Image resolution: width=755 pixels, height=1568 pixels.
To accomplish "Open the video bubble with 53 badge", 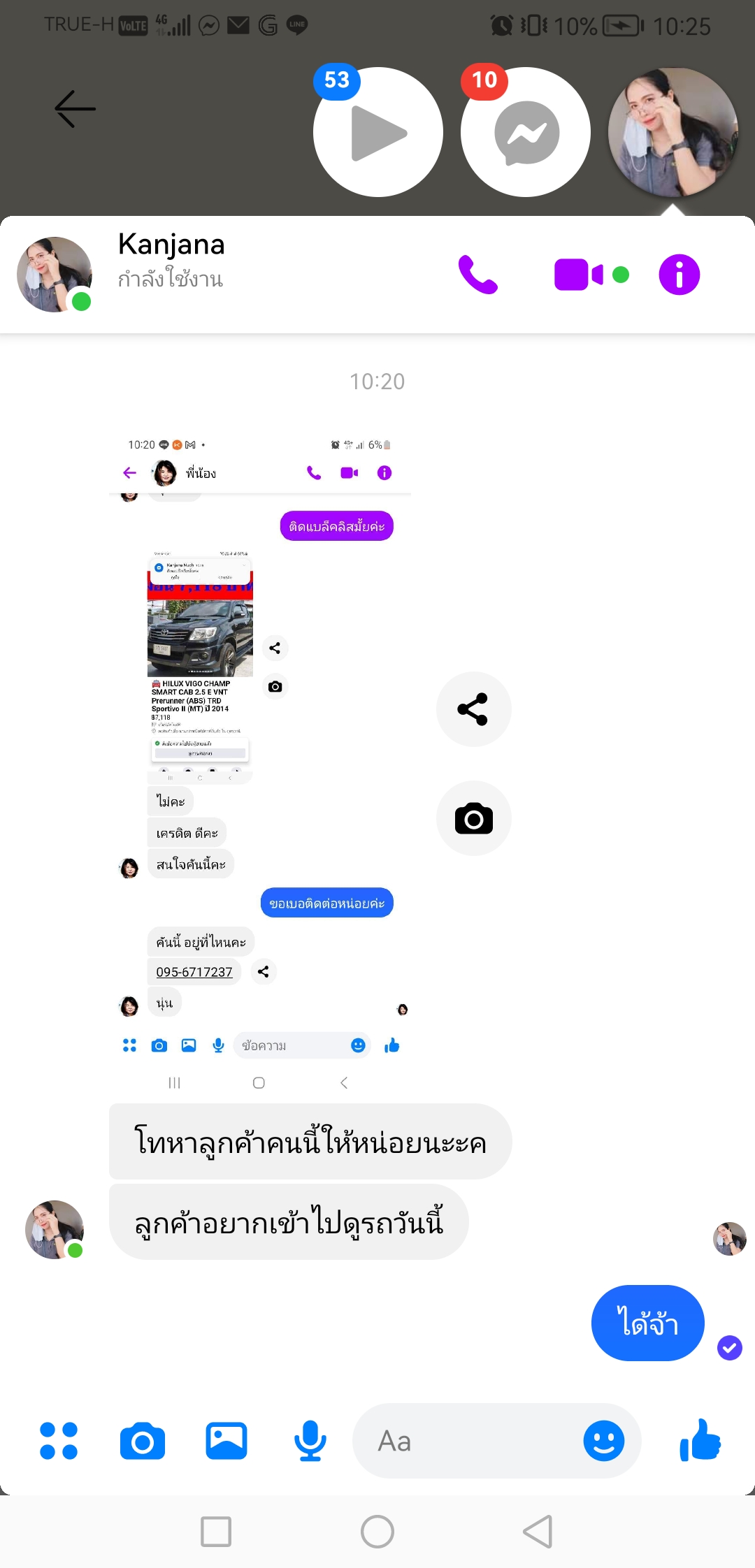I will click(x=377, y=132).
